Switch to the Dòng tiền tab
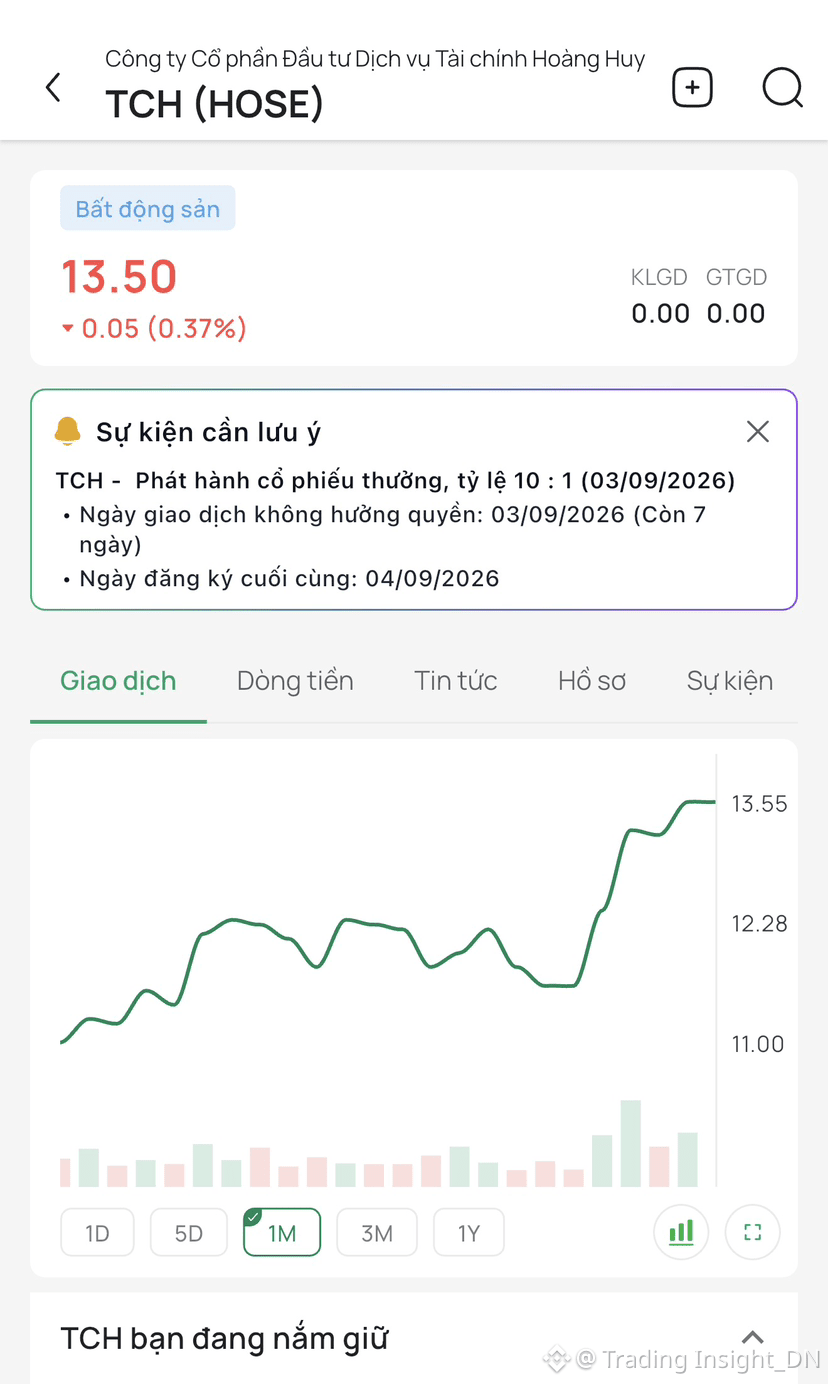This screenshot has width=828, height=1384. (x=295, y=681)
